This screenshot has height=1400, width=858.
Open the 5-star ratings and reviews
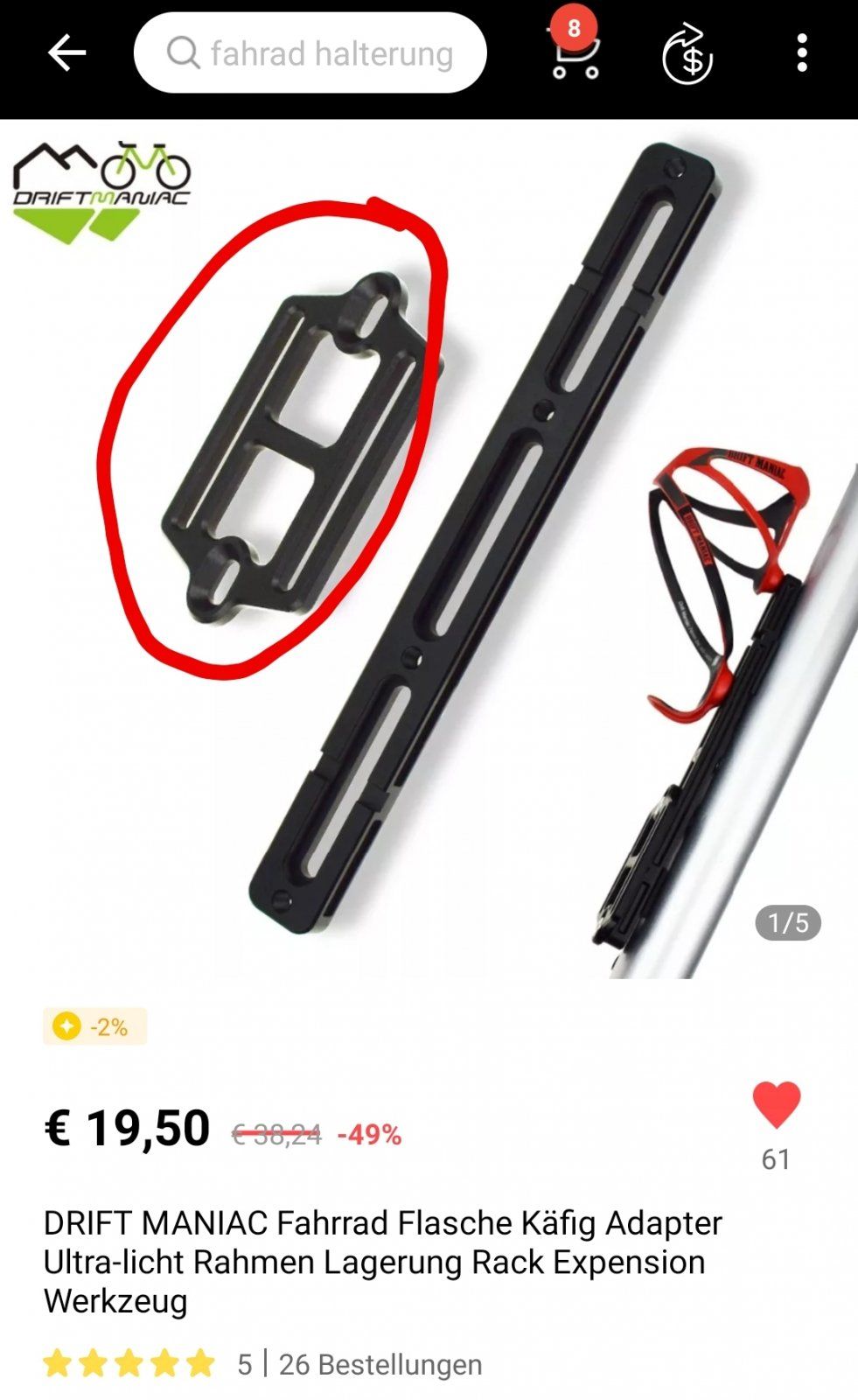(x=129, y=1363)
